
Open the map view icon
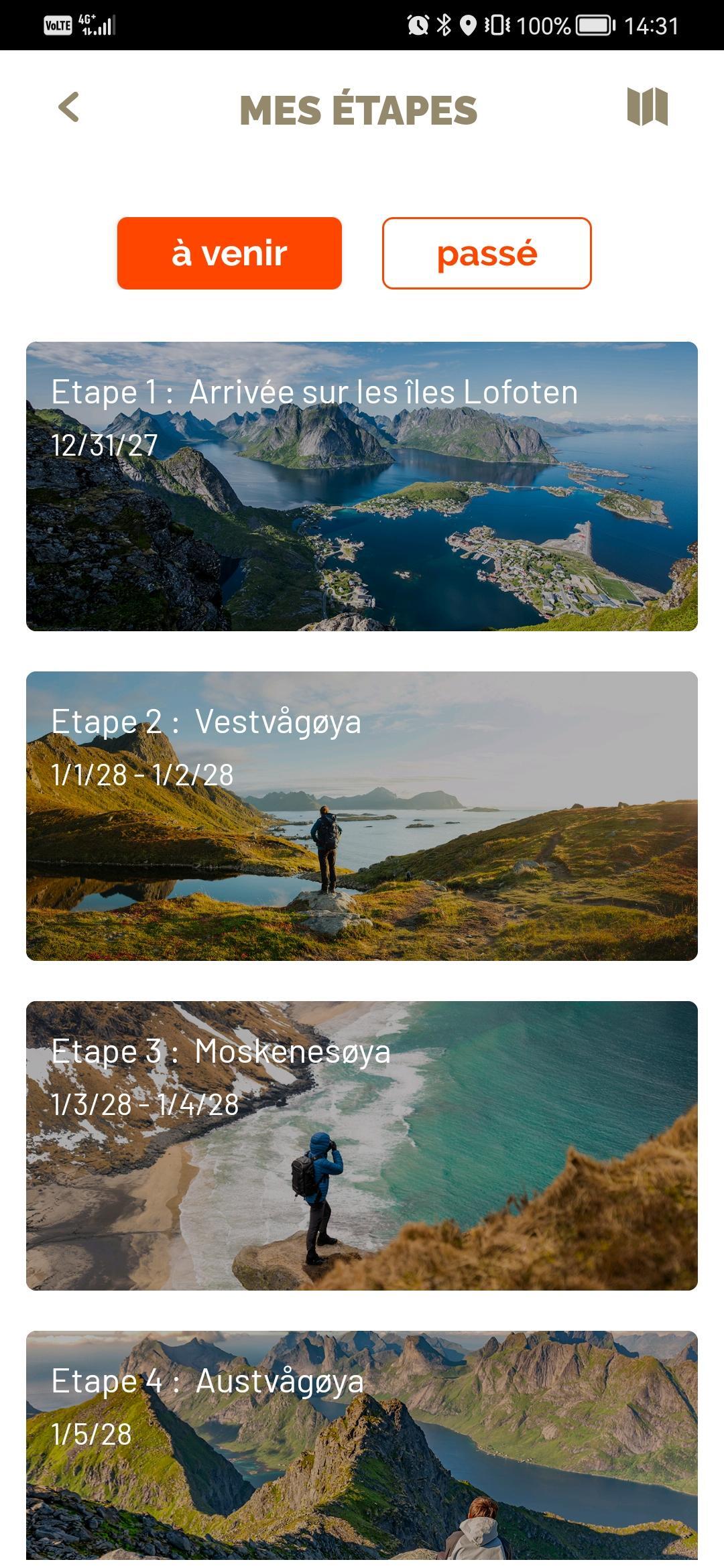[x=647, y=107]
